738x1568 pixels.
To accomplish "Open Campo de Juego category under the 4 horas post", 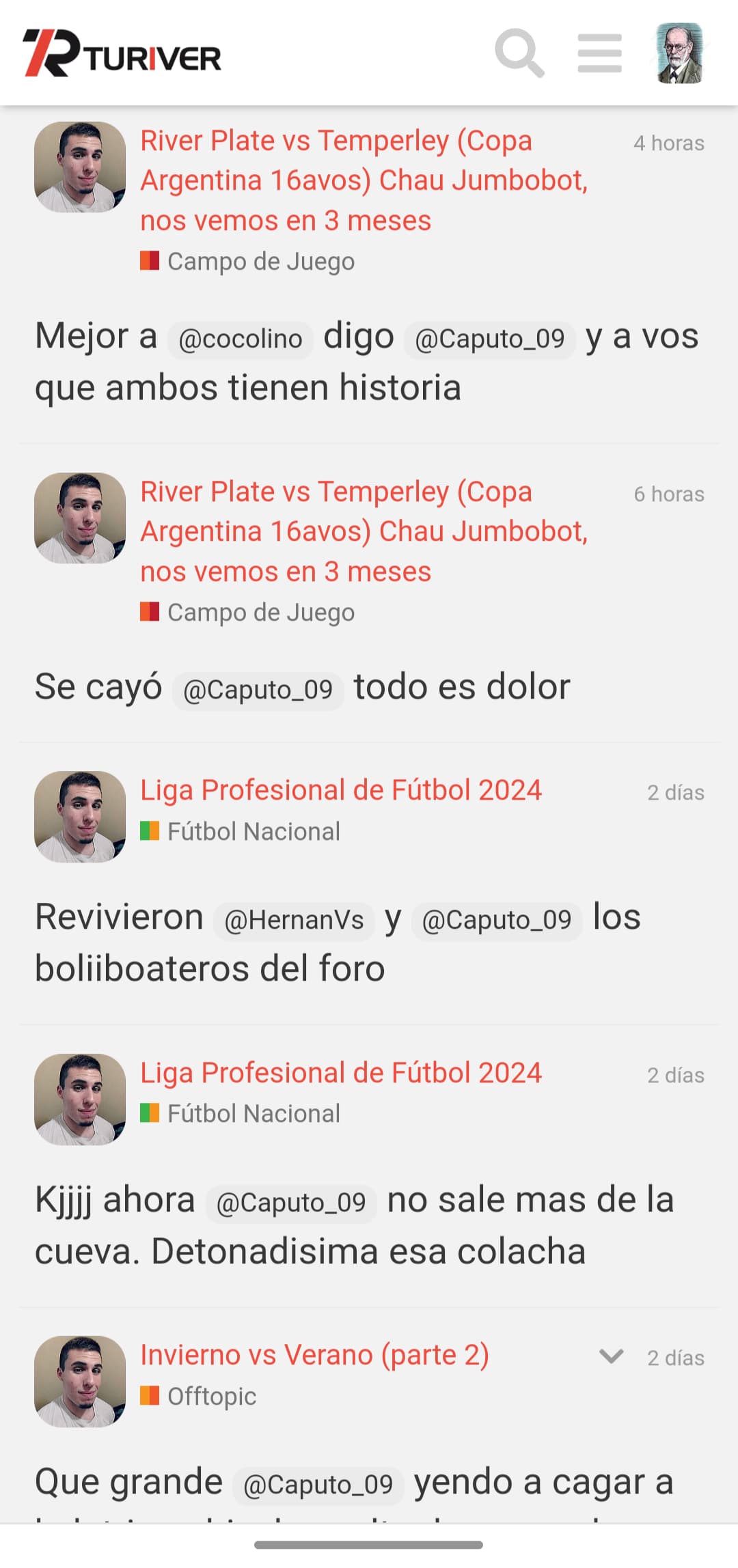I will pyautogui.click(x=247, y=262).
